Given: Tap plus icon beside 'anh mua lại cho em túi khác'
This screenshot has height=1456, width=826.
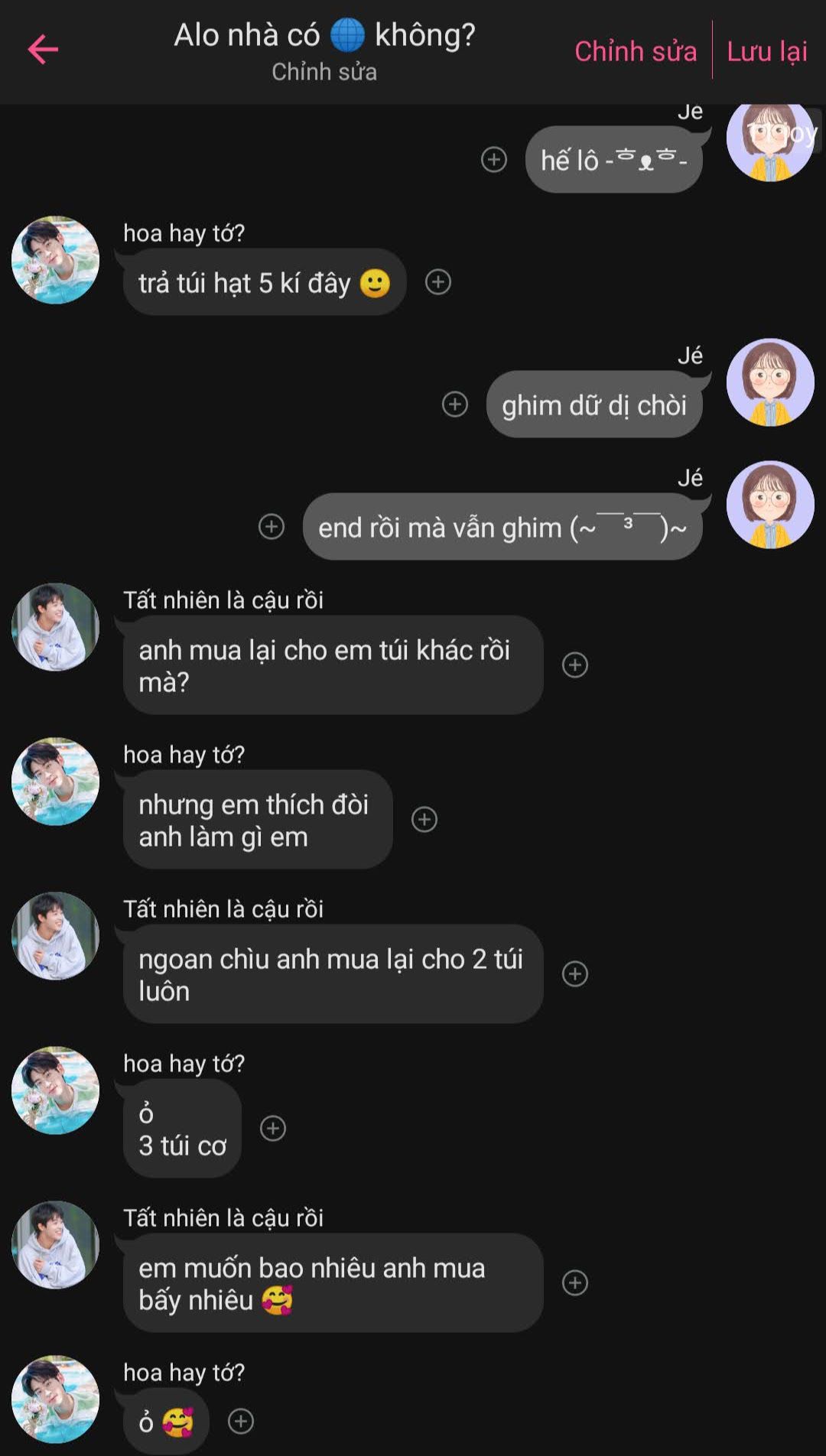Looking at the screenshot, I should click(x=575, y=665).
